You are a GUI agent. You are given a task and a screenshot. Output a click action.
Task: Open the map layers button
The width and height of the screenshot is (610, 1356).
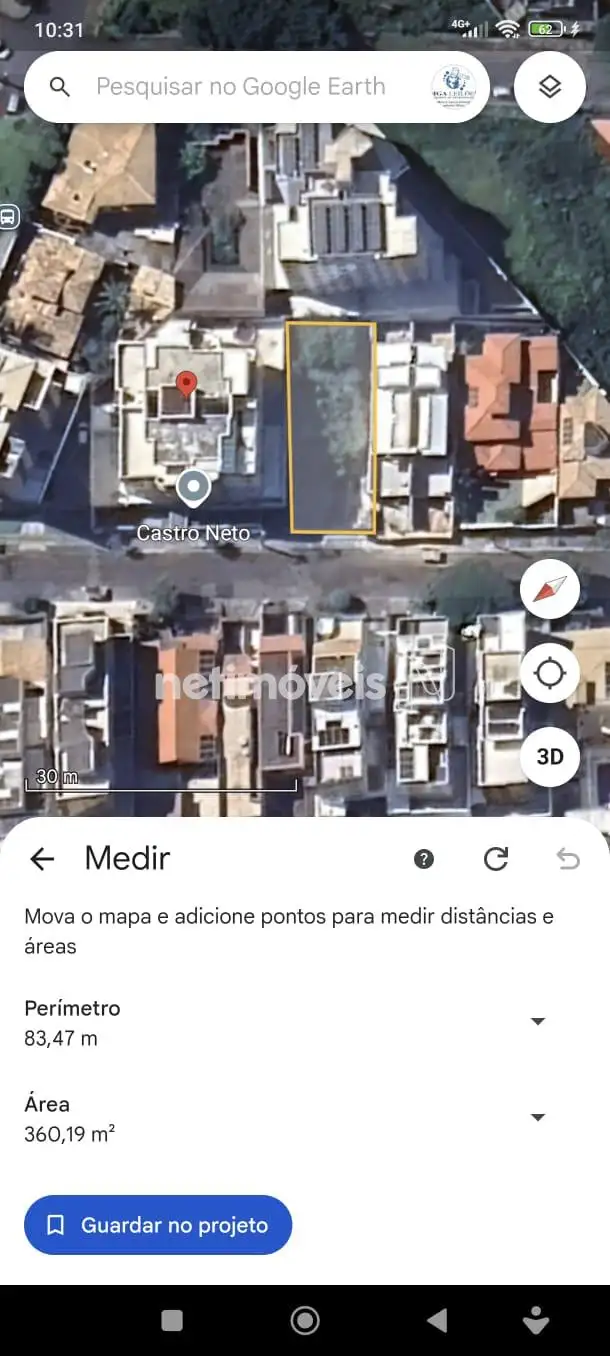pos(550,87)
